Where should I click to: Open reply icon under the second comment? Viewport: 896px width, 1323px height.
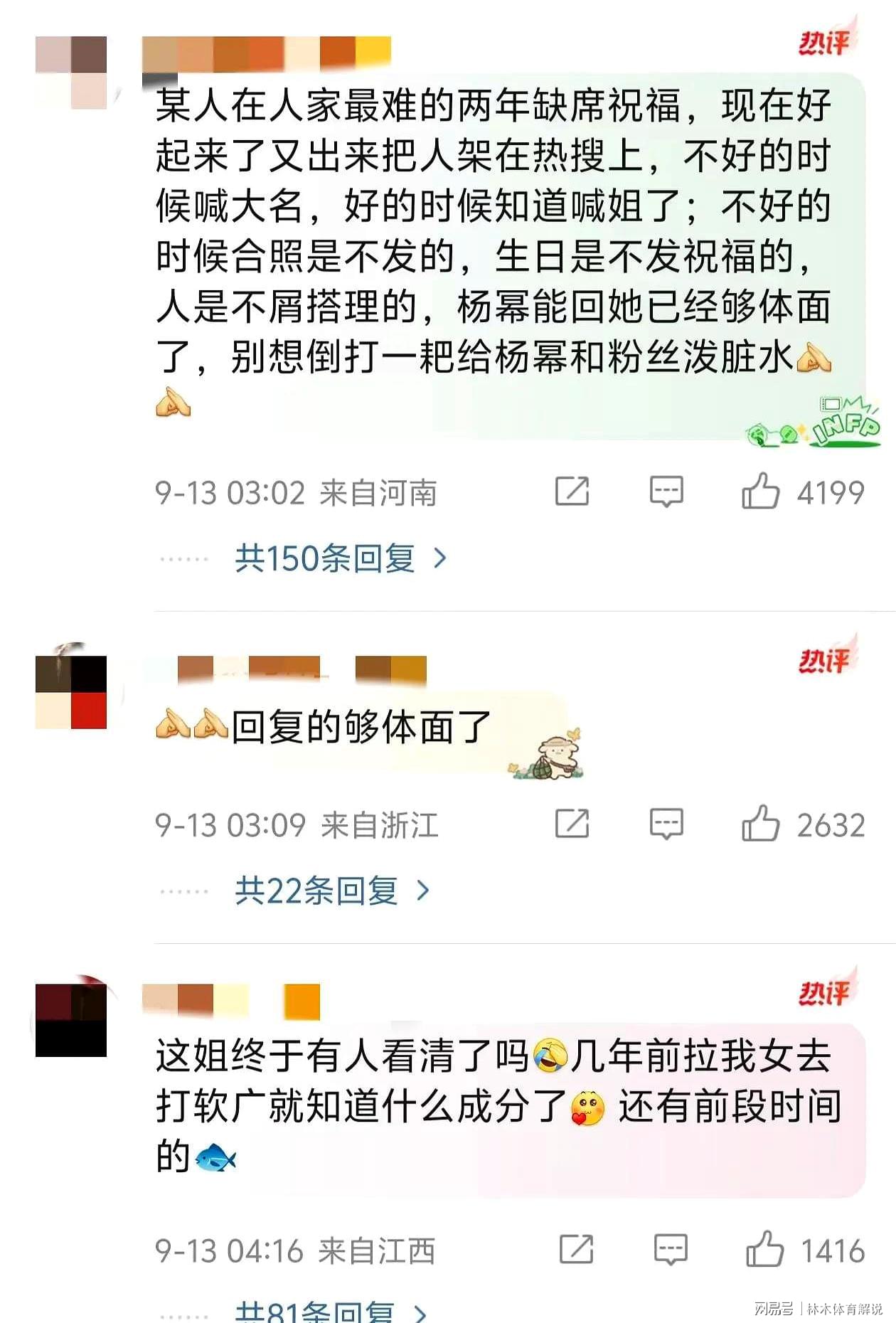tap(666, 824)
